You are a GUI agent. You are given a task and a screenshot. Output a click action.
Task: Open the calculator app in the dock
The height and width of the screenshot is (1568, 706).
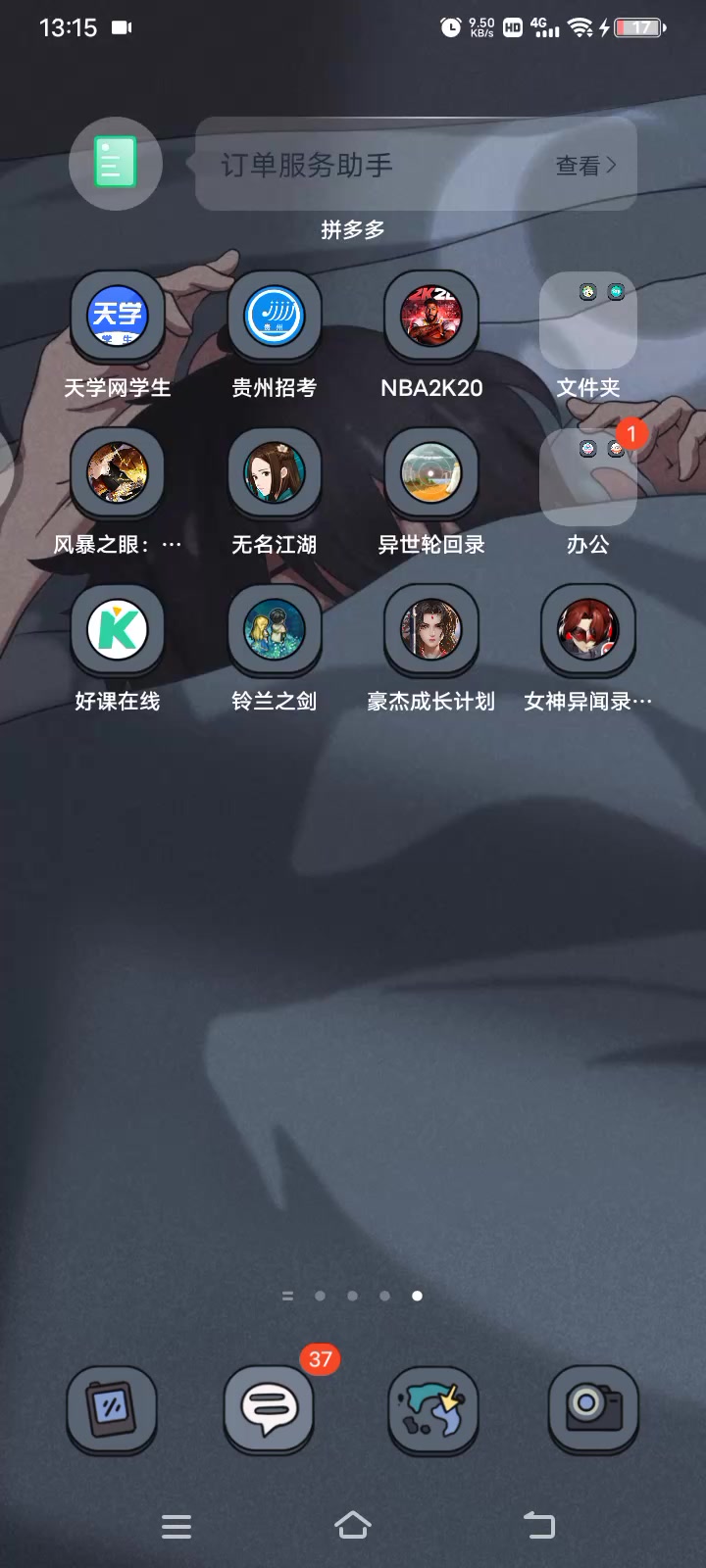[x=112, y=1409]
